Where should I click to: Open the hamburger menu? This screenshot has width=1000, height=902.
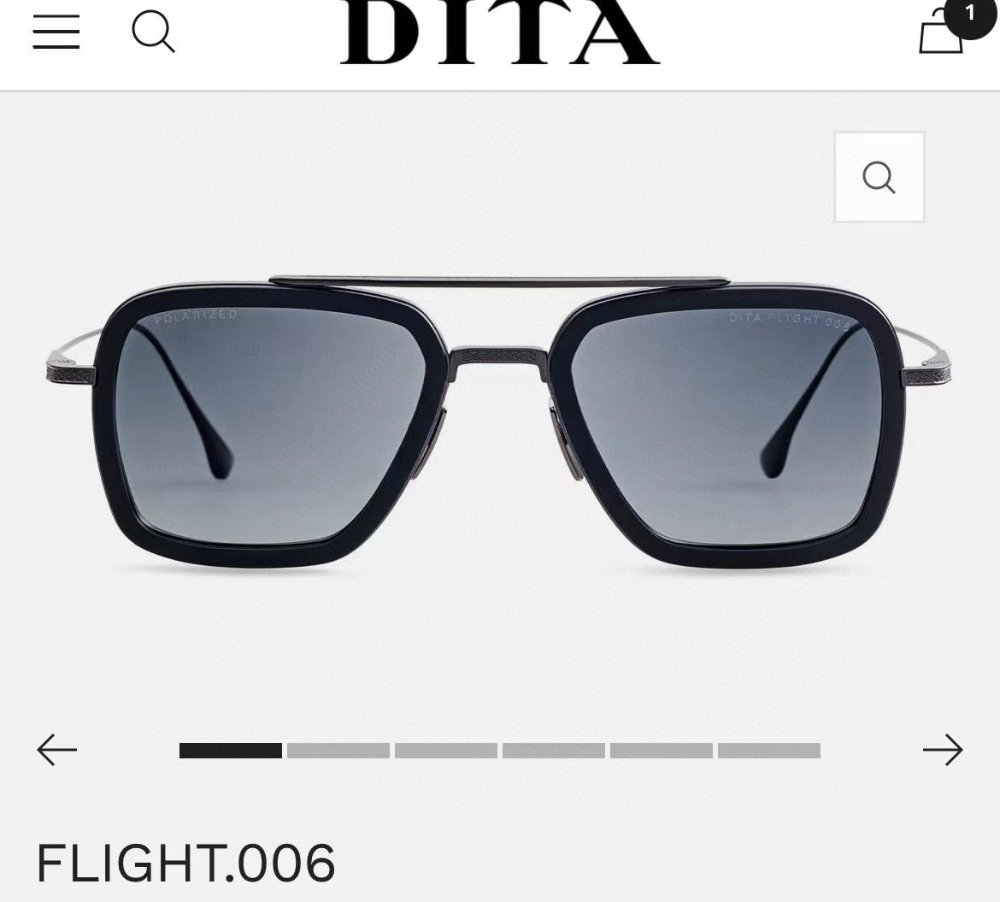(56, 32)
